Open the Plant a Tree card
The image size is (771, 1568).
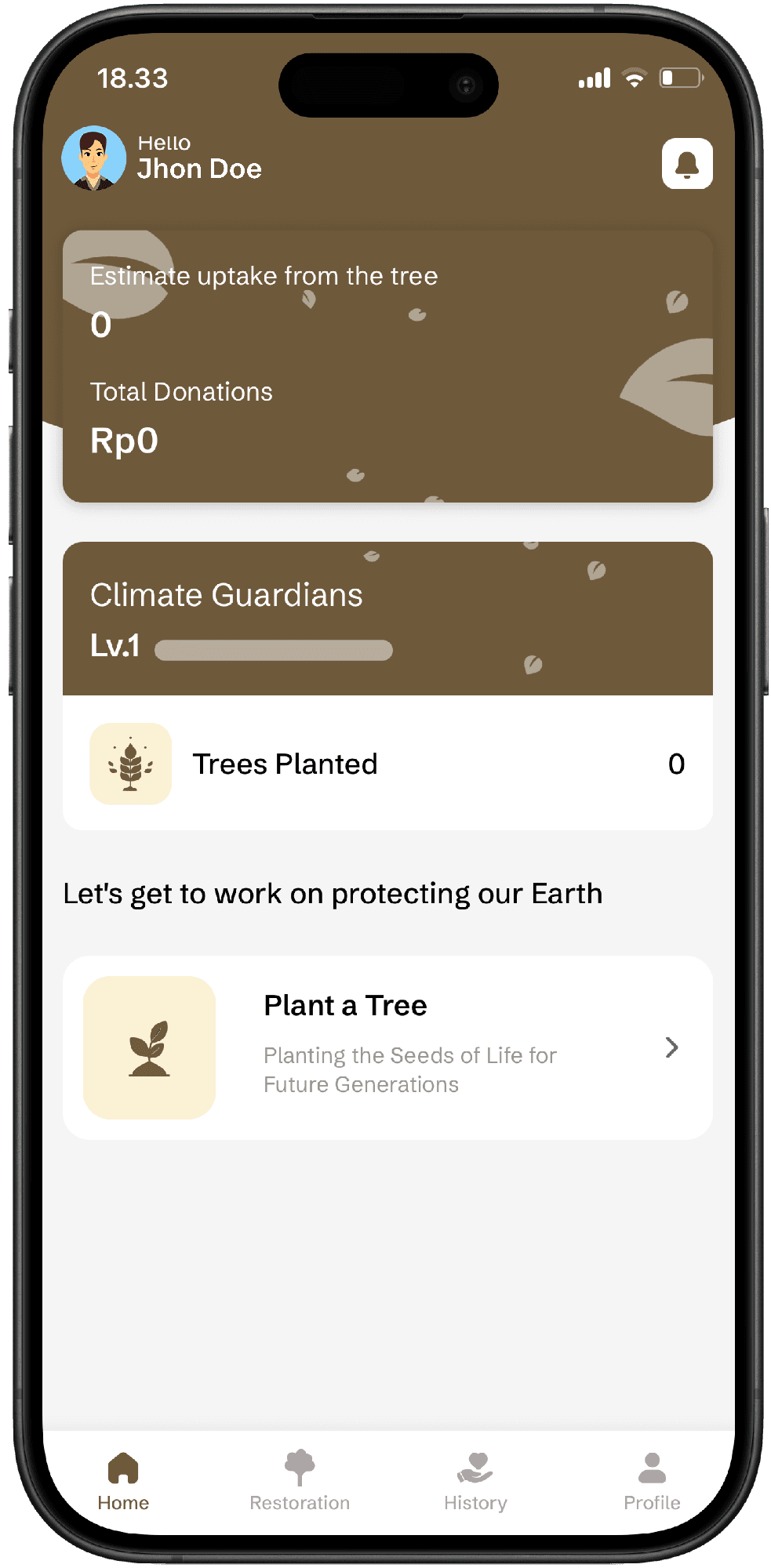coord(387,1047)
